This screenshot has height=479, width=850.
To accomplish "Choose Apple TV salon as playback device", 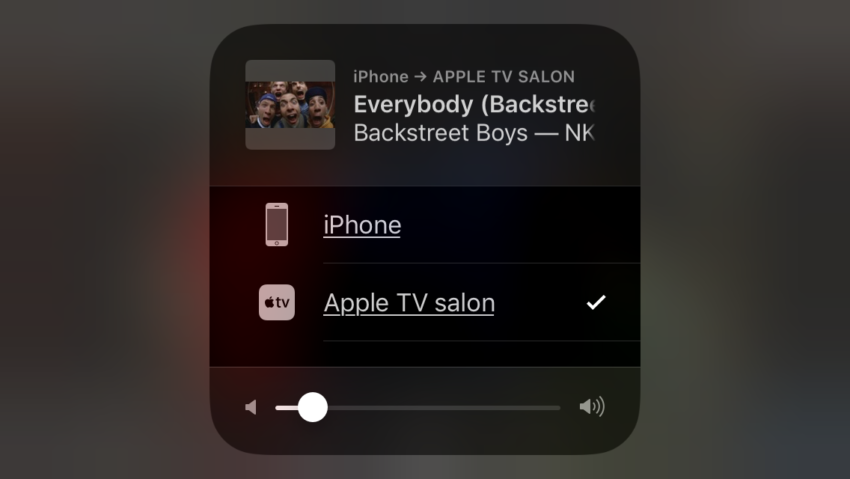I will (x=408, y=302).
